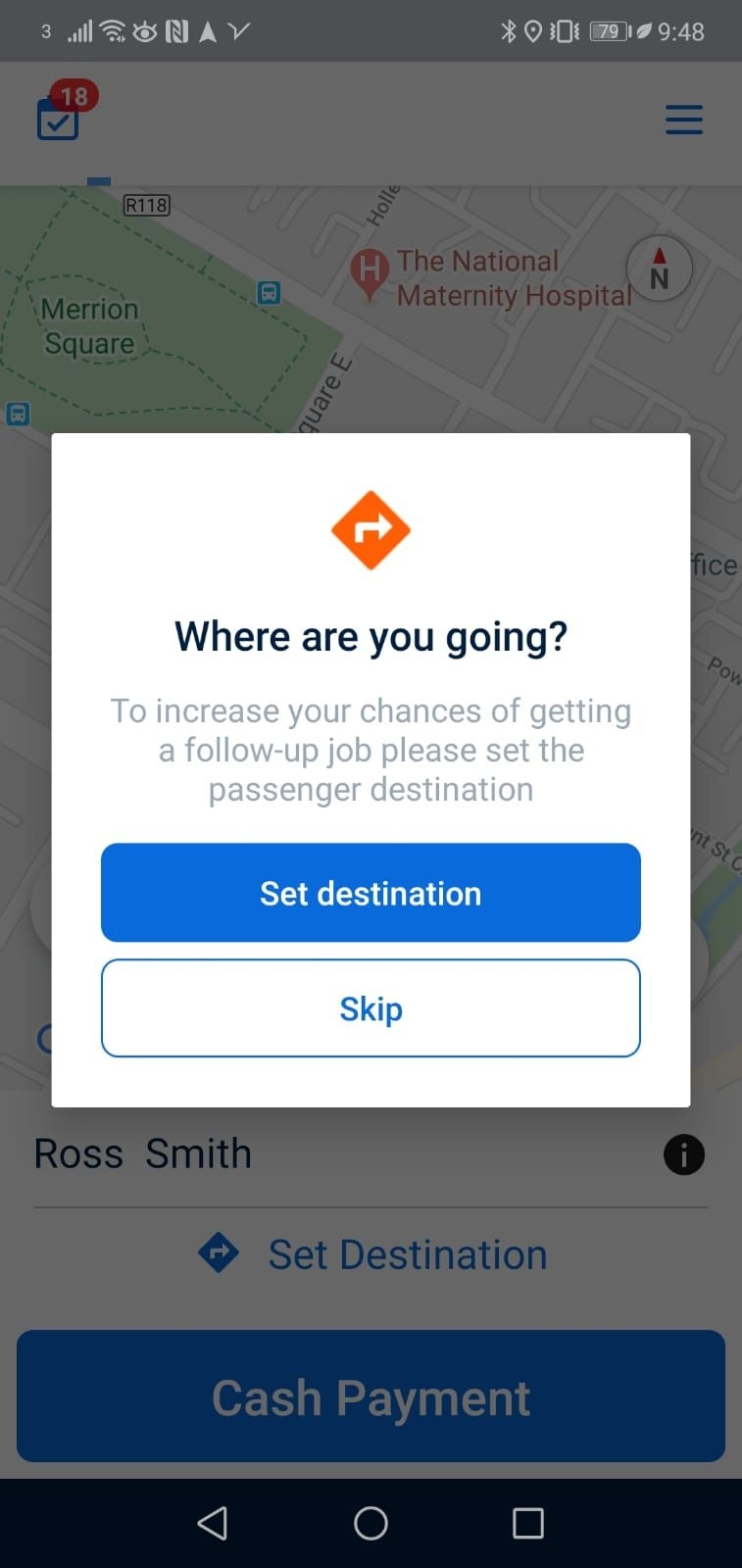Select Cash Payment

click(x=371, y=1396)
